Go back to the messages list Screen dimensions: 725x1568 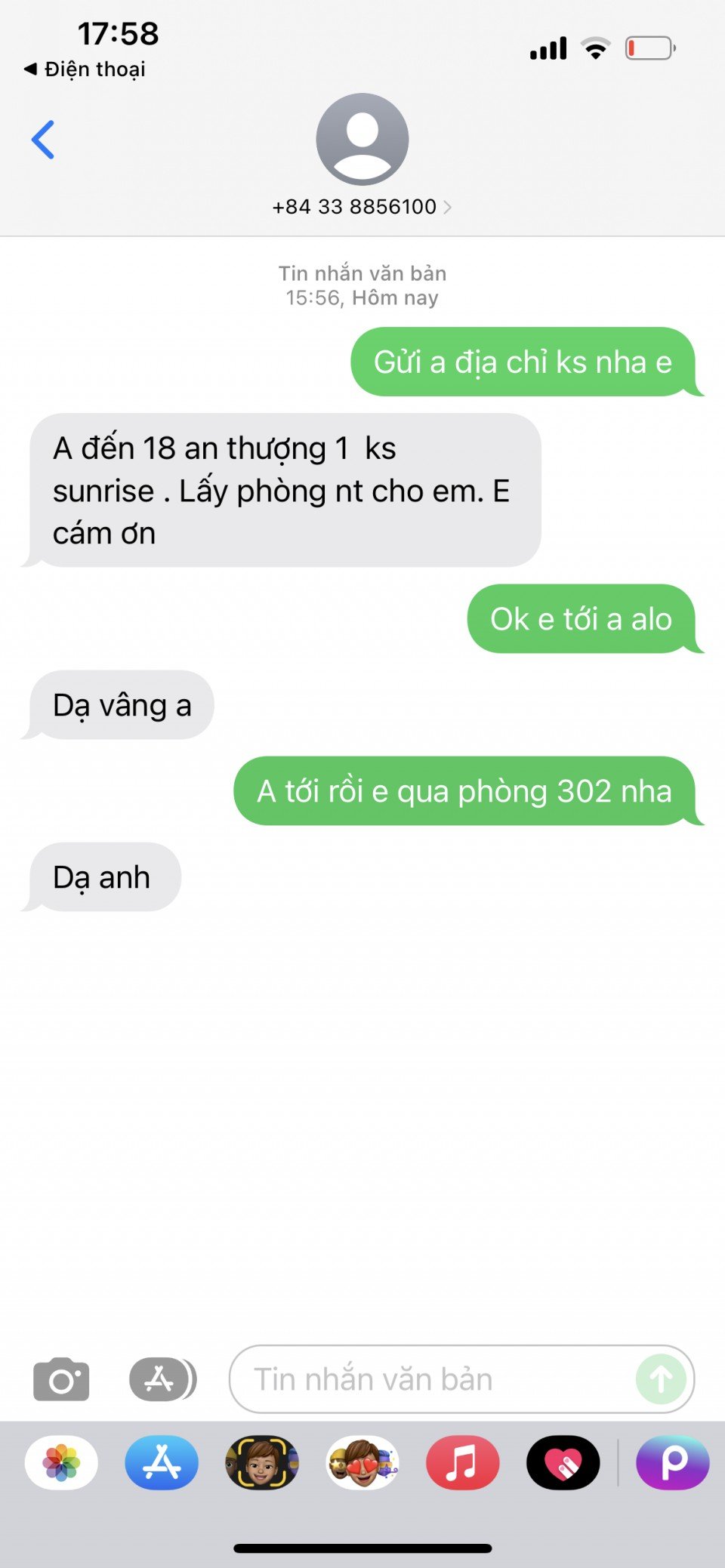click(43, 140)
